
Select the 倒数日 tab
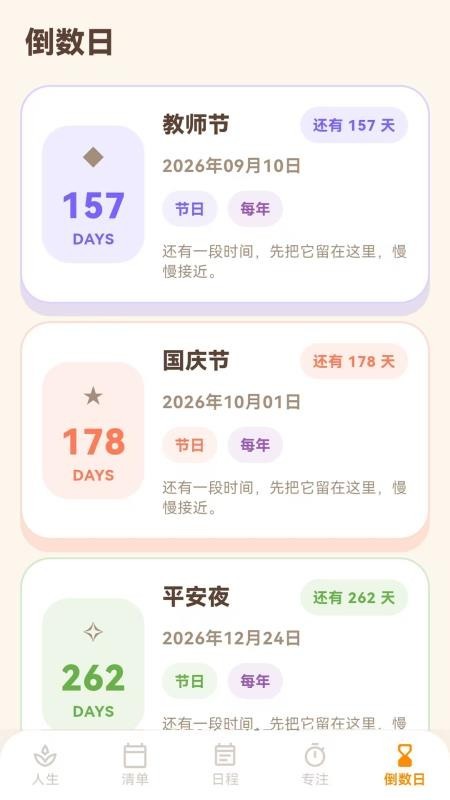[x=405, y=765]
